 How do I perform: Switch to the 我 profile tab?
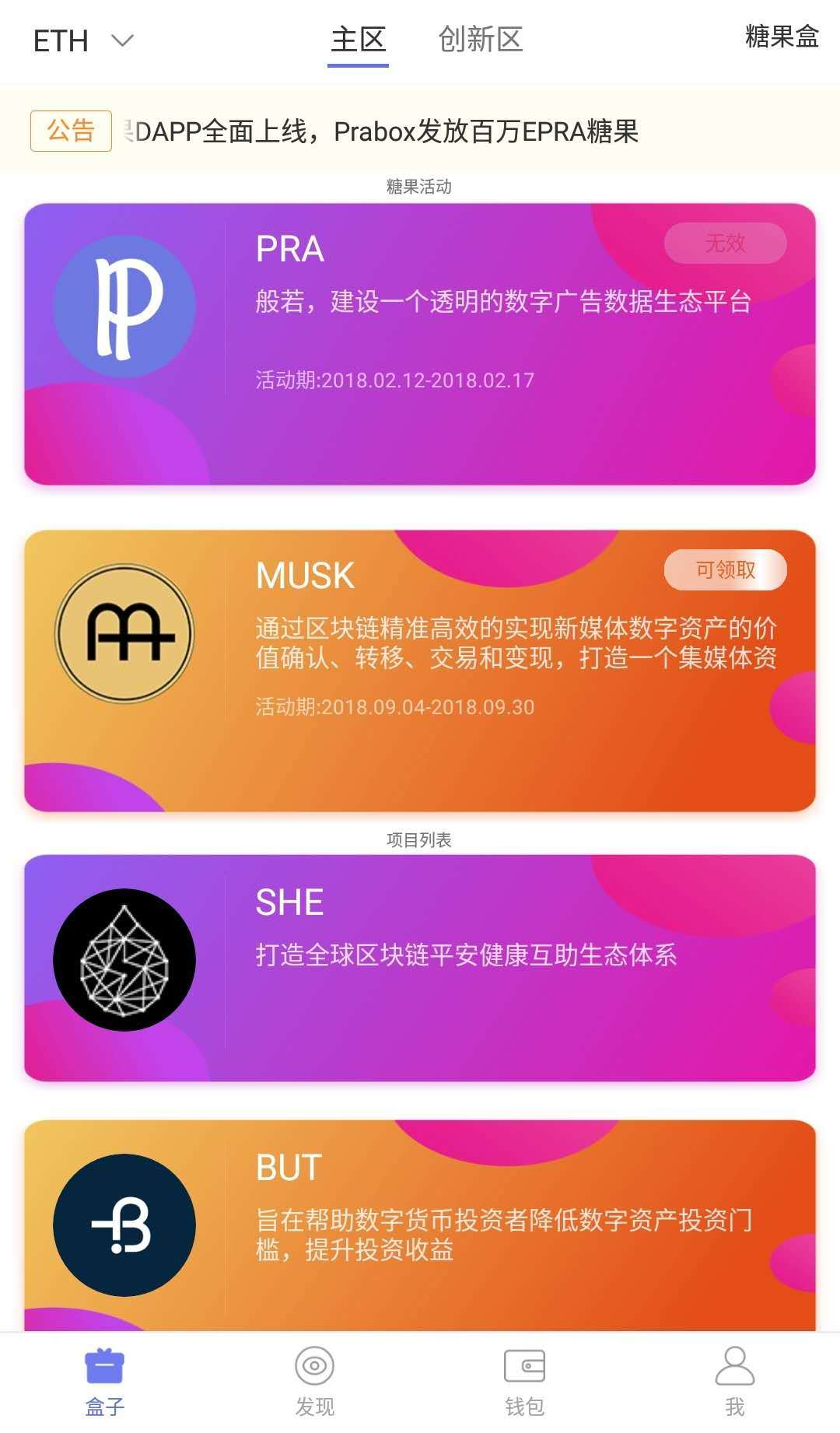(734, 1382)
